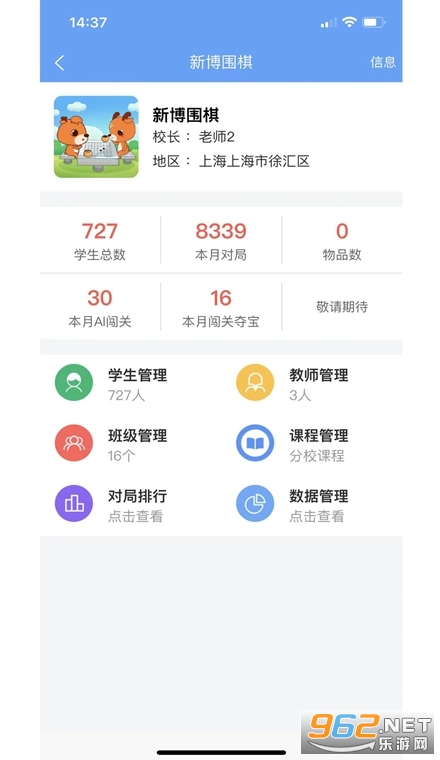The image size is (440, 760).
Task: Open 信息 in the top bar
Action: (383, 62)
